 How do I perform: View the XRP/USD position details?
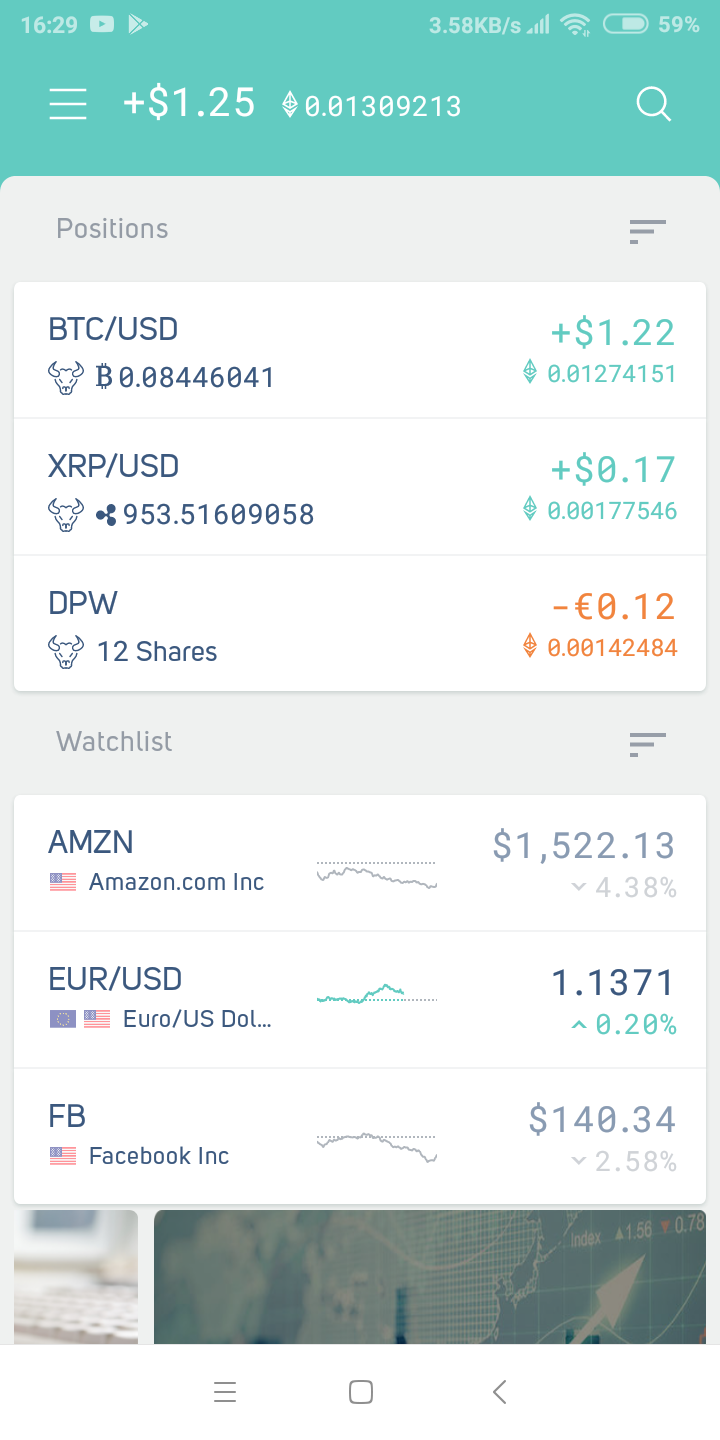[360, 488]
